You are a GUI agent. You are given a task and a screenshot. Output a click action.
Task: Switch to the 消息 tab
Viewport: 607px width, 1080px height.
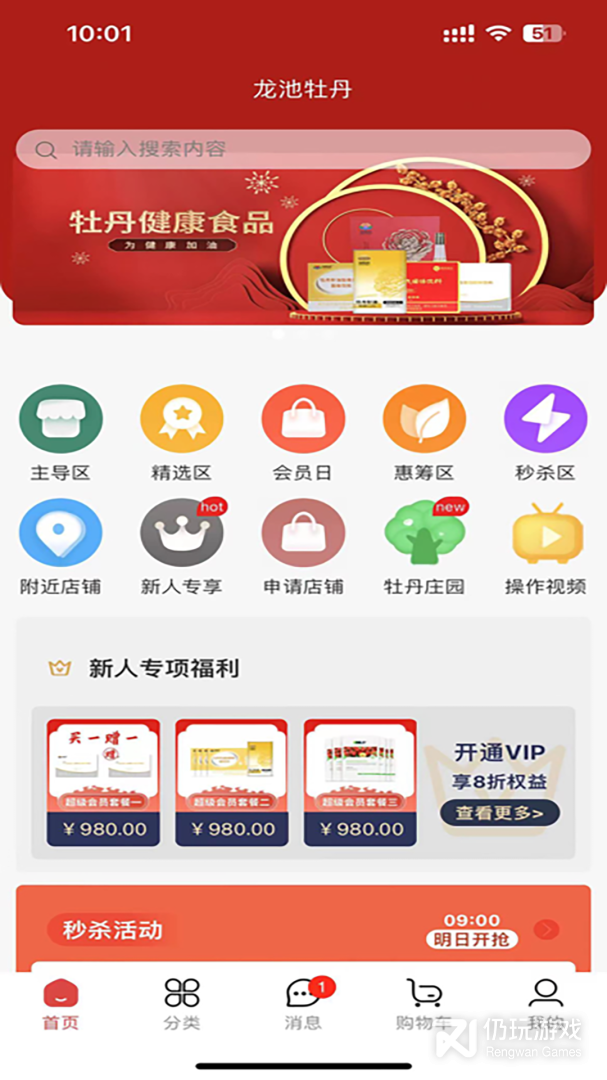click(x=303, y=1004)
